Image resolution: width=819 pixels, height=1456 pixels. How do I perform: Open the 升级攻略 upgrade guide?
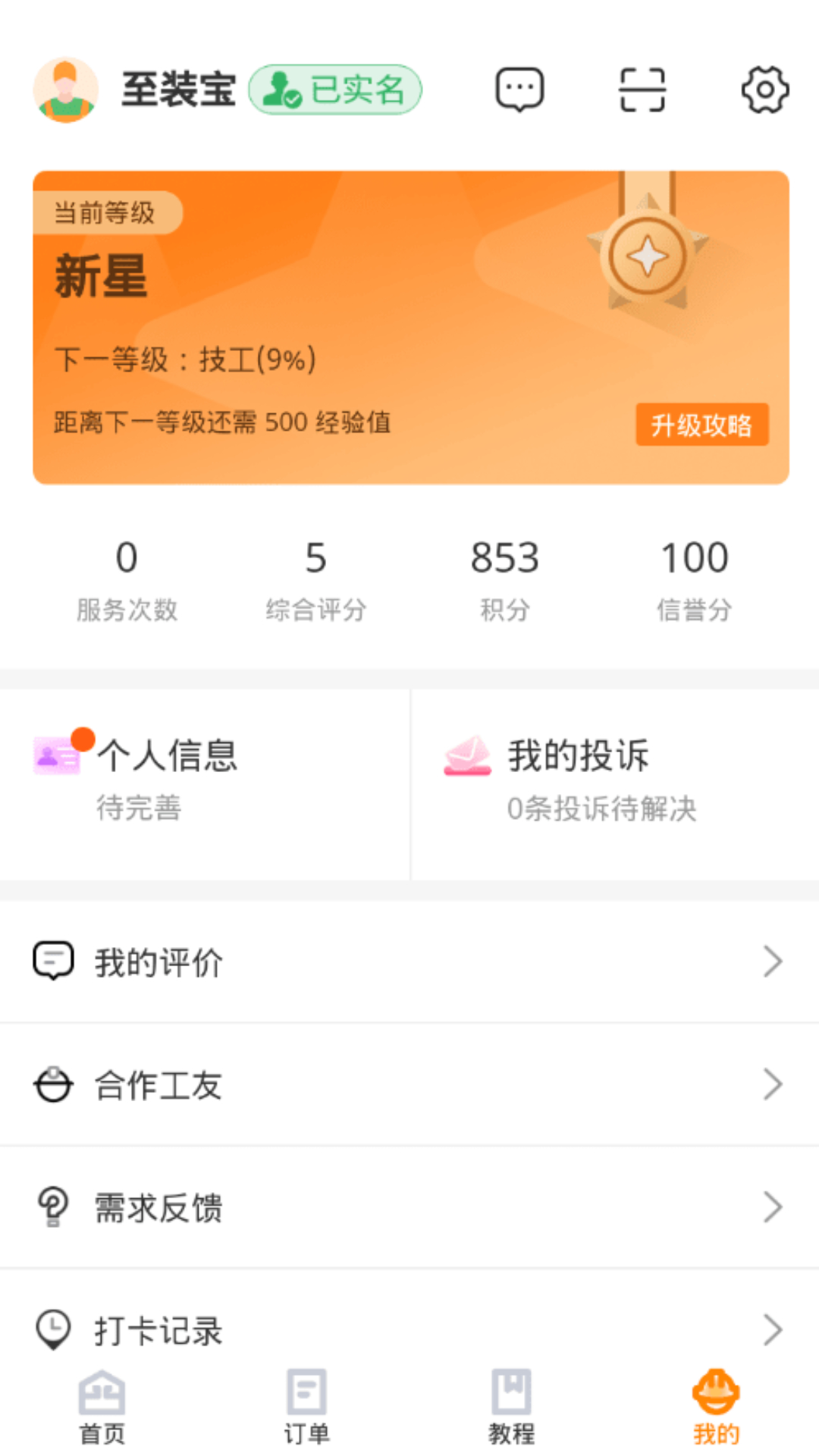click(701, 425)
